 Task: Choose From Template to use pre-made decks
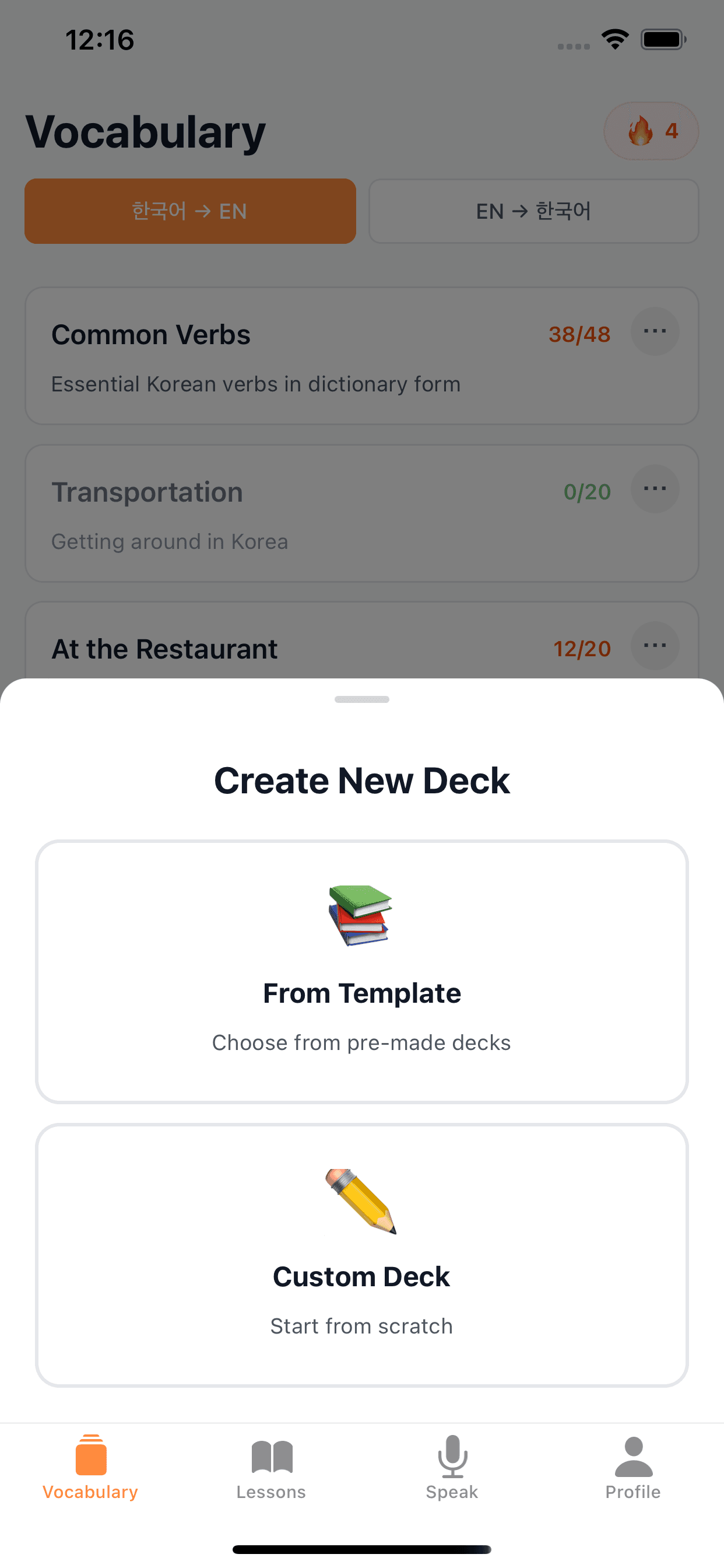pos(361,974)
